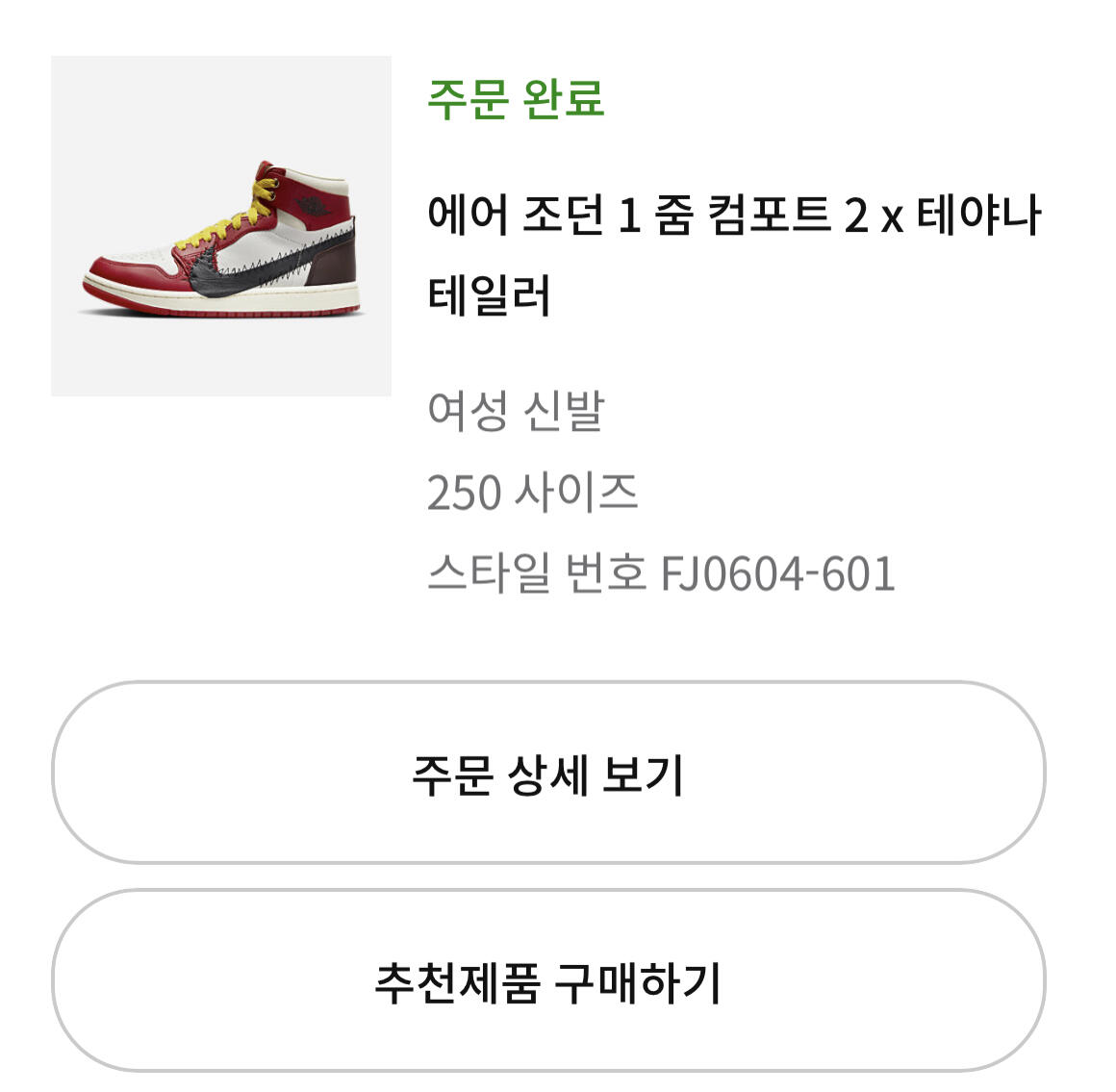Screen dimensions: 1116x1092
Task: Open the Air Jordan 1 product image
Action: [x=221, y=226]
